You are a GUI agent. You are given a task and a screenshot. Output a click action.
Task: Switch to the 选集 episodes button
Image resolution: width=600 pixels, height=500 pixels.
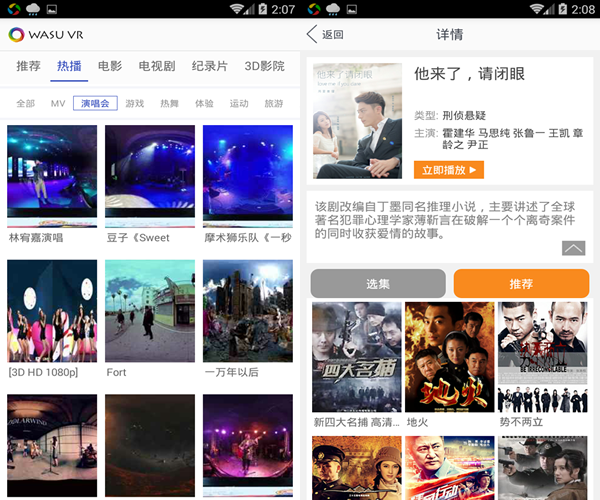(x=377, y=284)
